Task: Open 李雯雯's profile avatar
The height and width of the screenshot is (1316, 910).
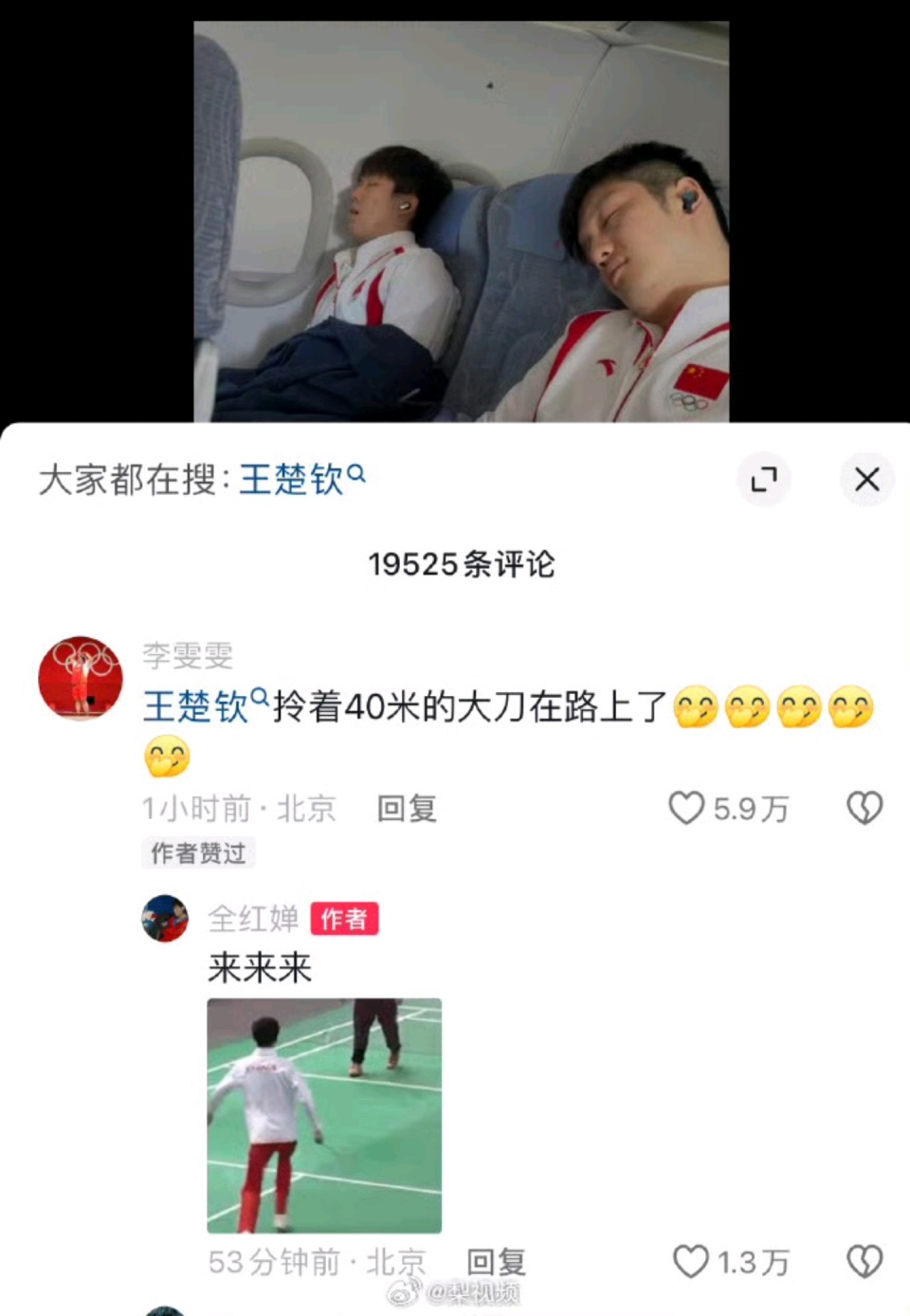Action: 81,678
